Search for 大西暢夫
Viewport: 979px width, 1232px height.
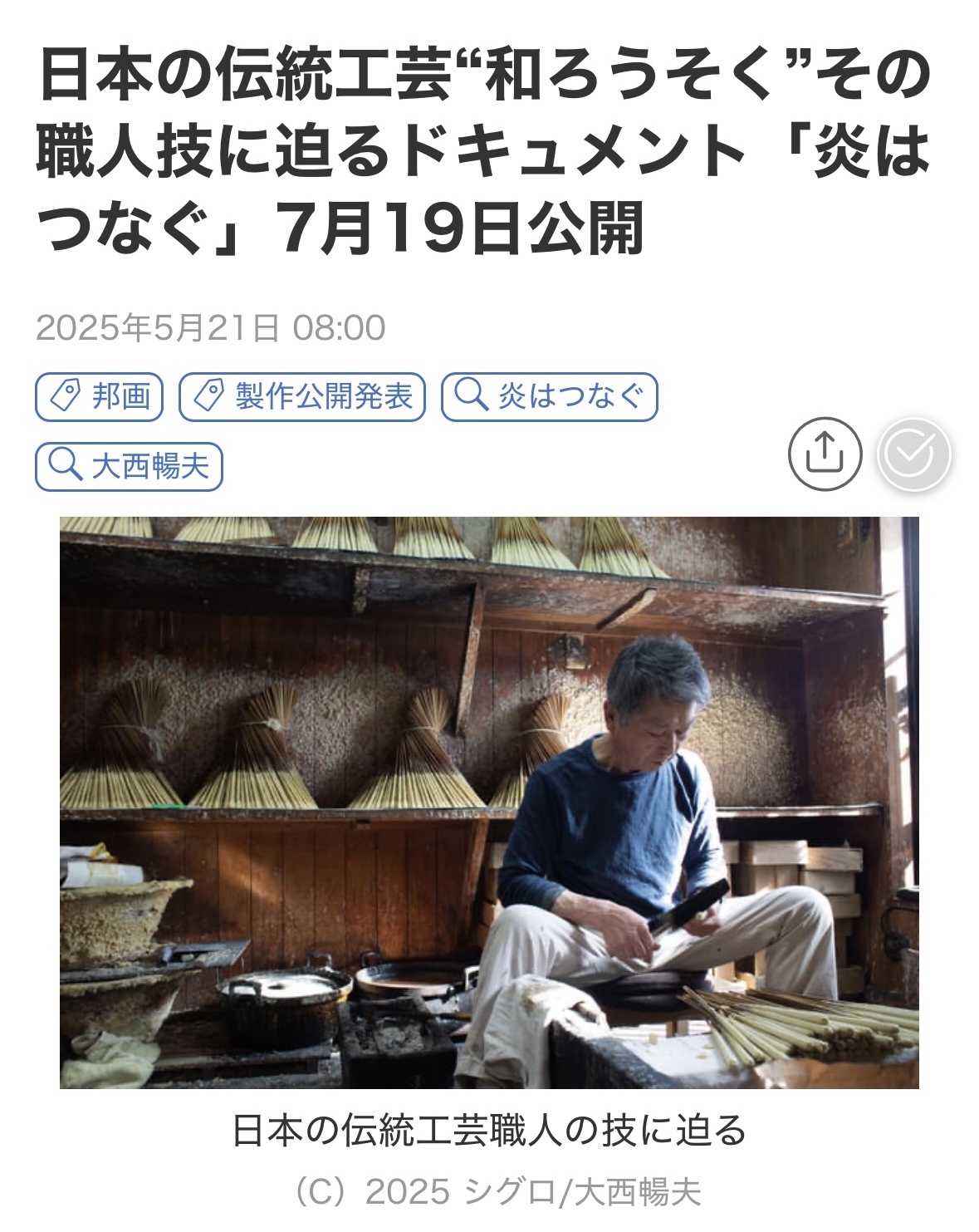pyautogui.click(x=129, y=466)
